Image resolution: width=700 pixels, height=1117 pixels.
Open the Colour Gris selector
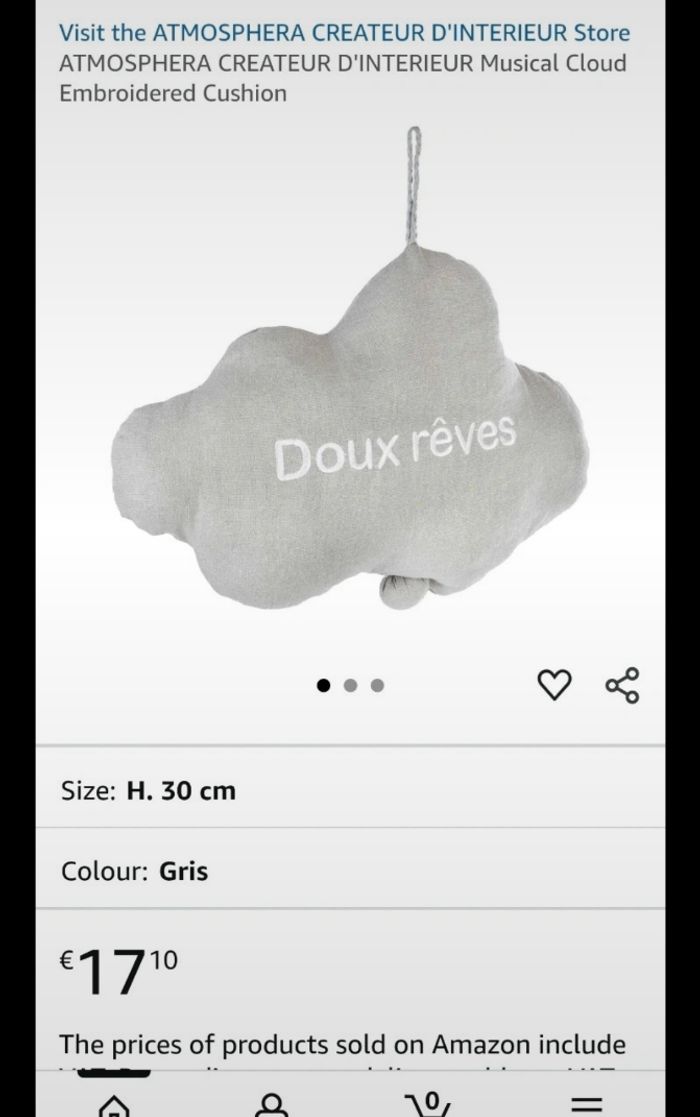pyautogui.click(x=350, y=871)
